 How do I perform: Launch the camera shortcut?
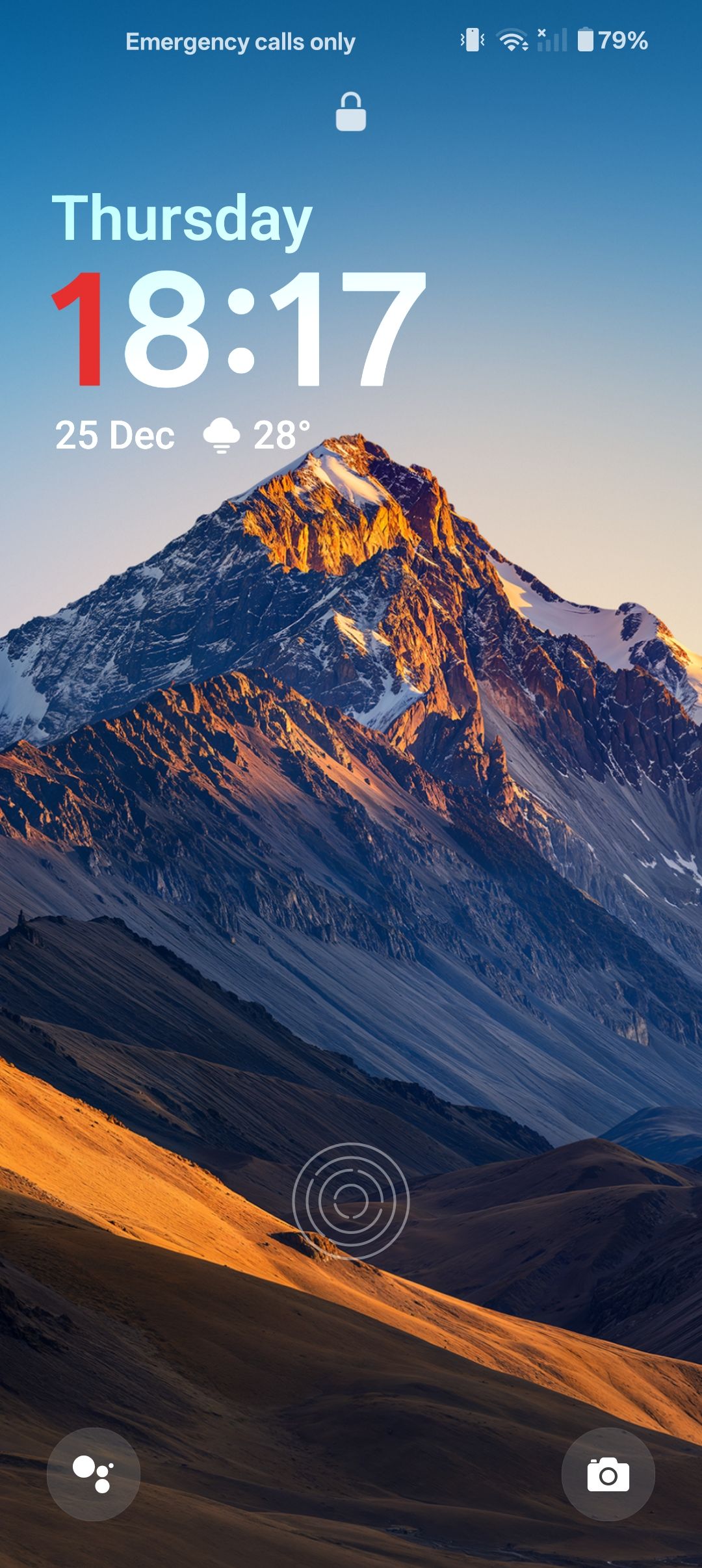coord(608,1474)
